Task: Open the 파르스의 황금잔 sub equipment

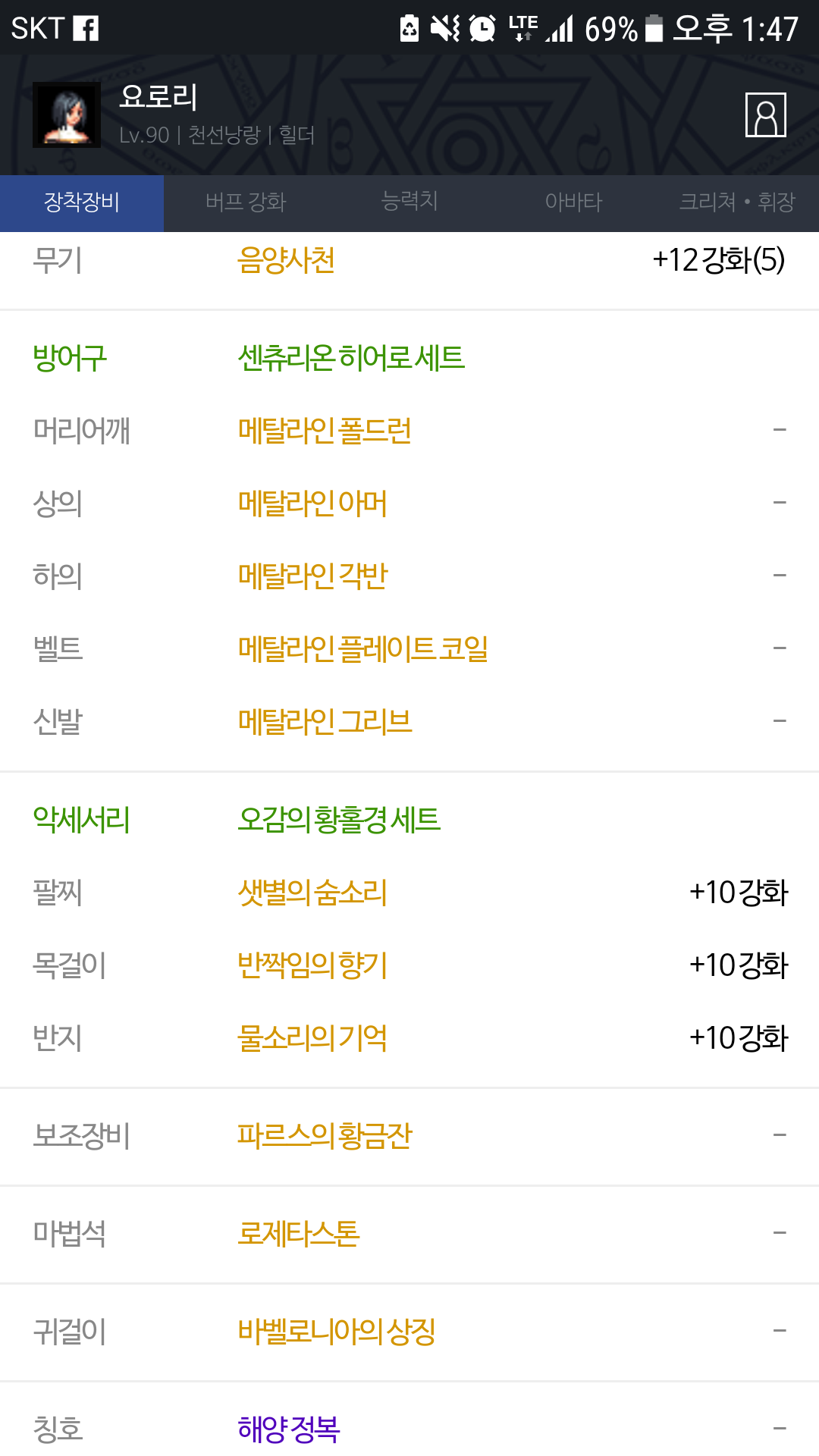Action: pos(325,1136)
